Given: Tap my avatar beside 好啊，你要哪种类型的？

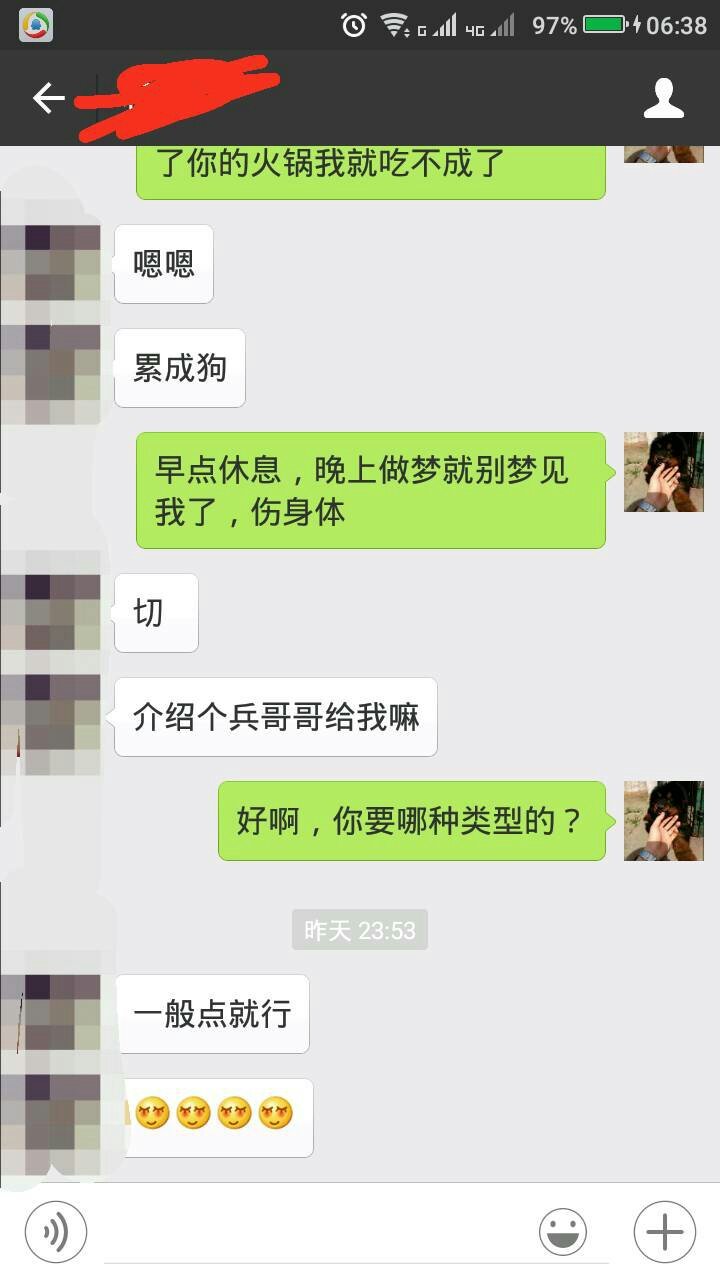Looking at the screenshot, I should 664,821.
